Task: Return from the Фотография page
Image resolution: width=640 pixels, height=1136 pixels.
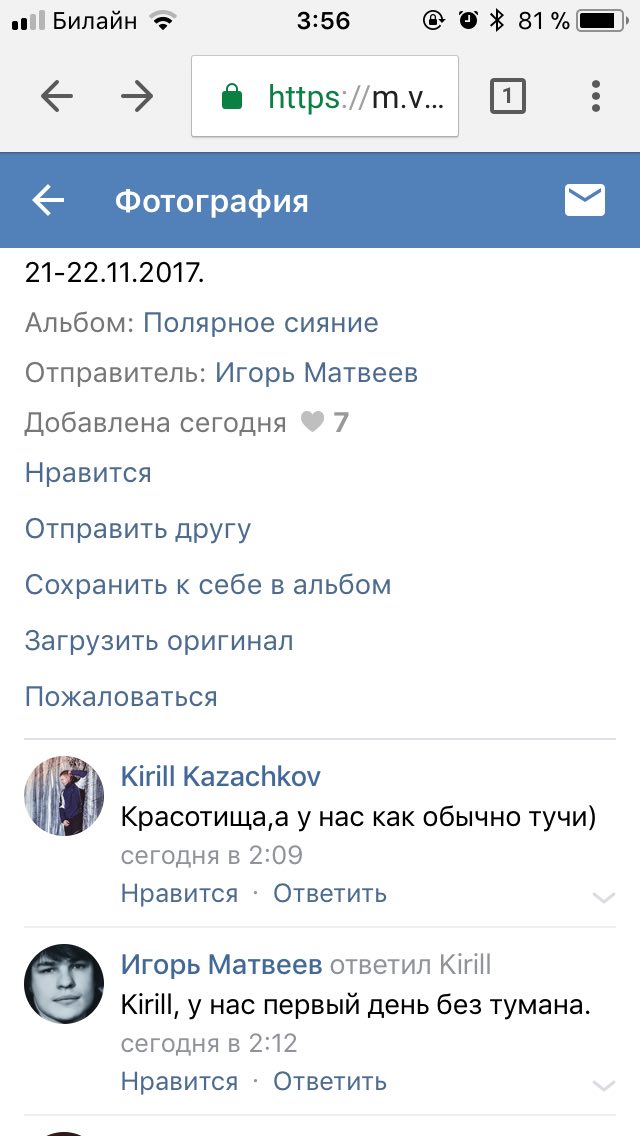Action: coord(48,201)
